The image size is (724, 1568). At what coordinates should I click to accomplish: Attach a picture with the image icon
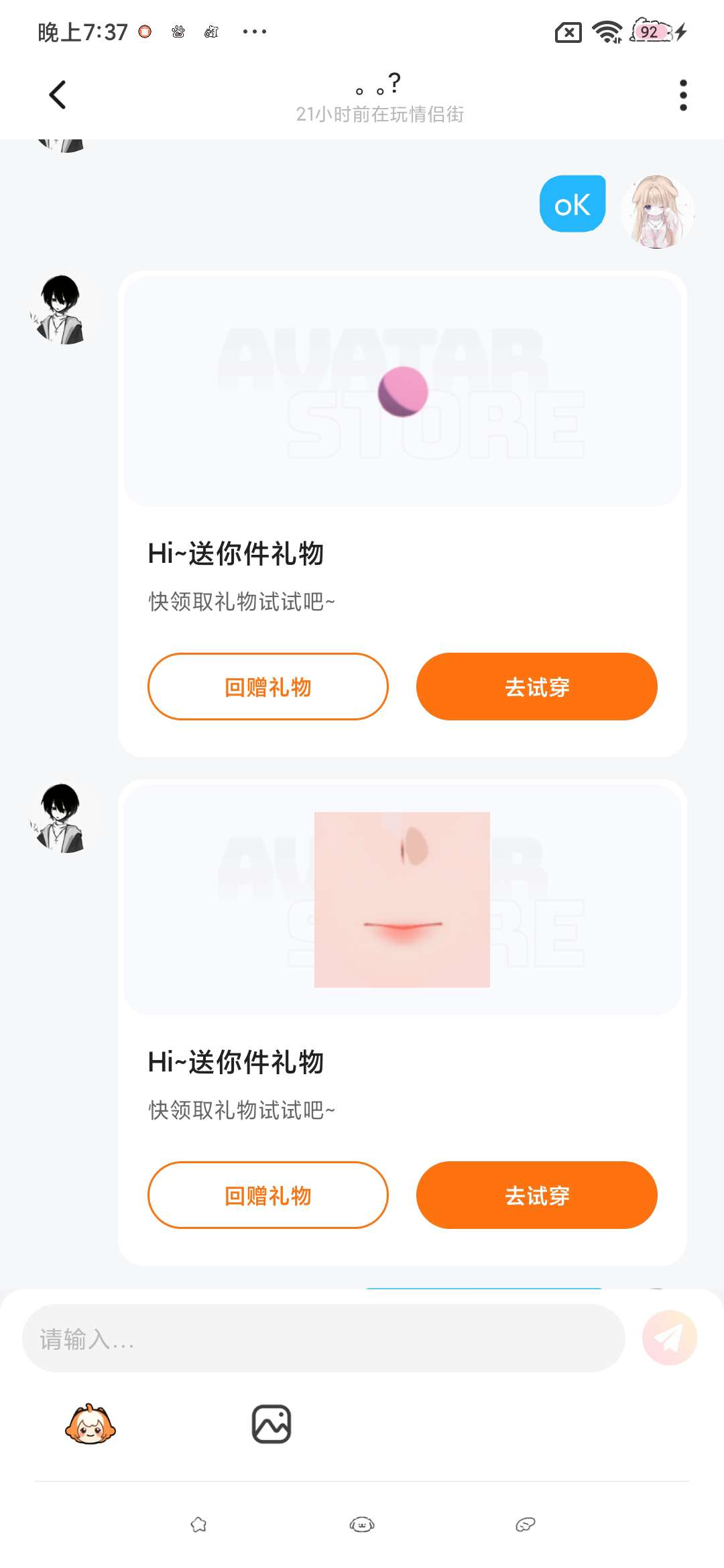tap(271, 1424)
